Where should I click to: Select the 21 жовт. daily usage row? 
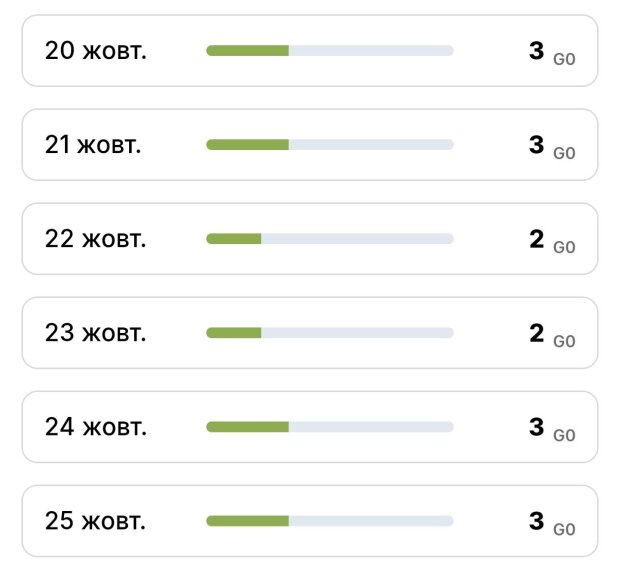pyautogui.click(x=310, y=145)
